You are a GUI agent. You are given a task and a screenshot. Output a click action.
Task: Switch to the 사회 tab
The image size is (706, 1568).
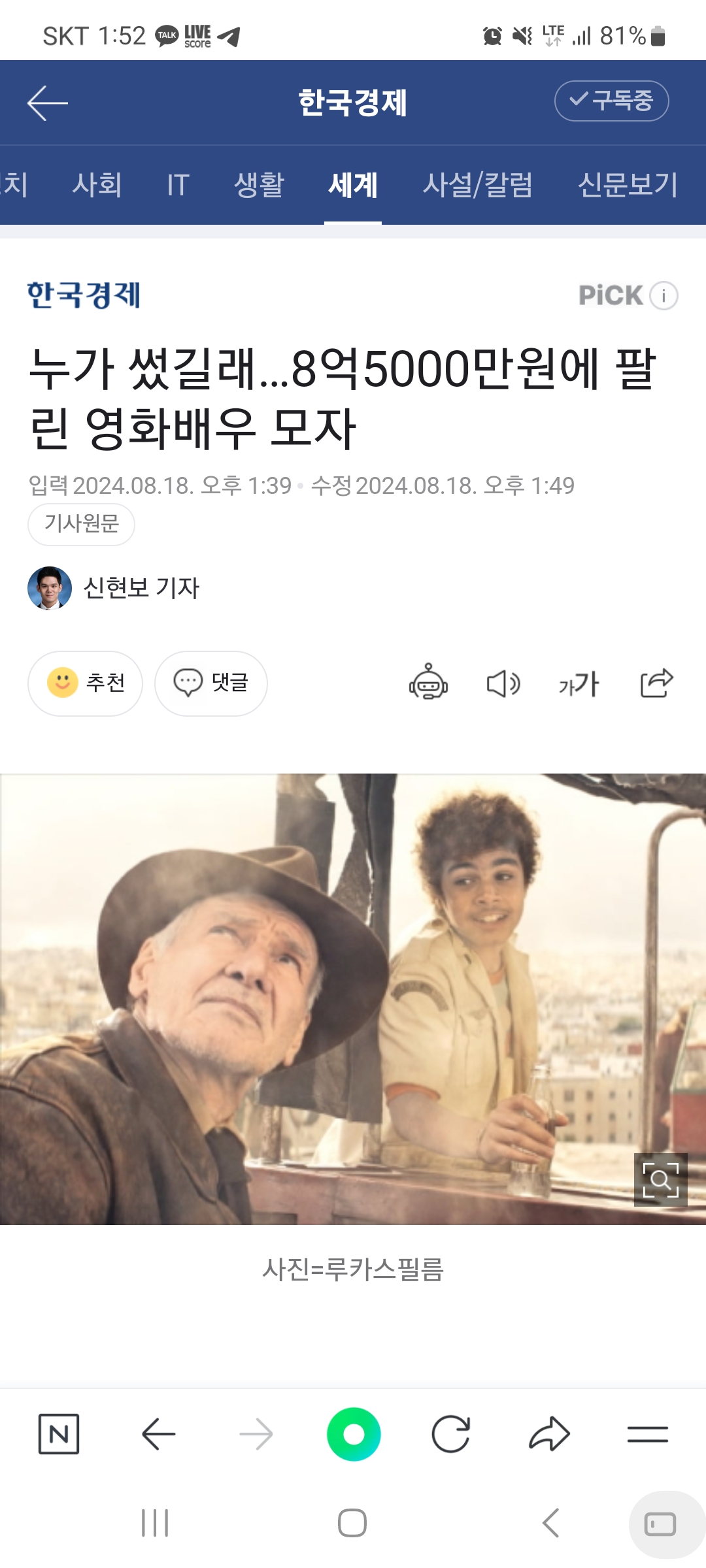pos(97,185)
